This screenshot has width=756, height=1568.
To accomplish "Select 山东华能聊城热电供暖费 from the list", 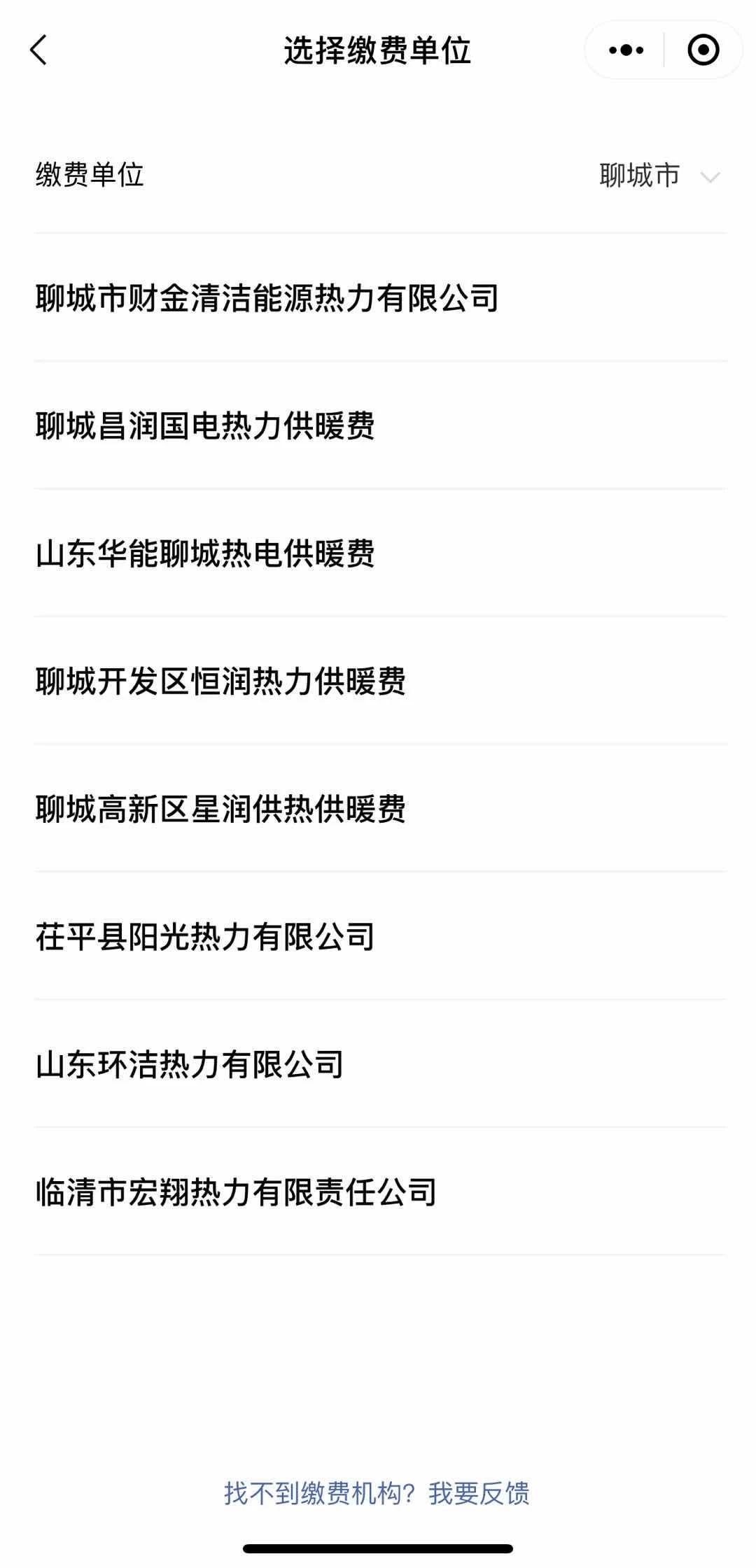I will (206, 552).
